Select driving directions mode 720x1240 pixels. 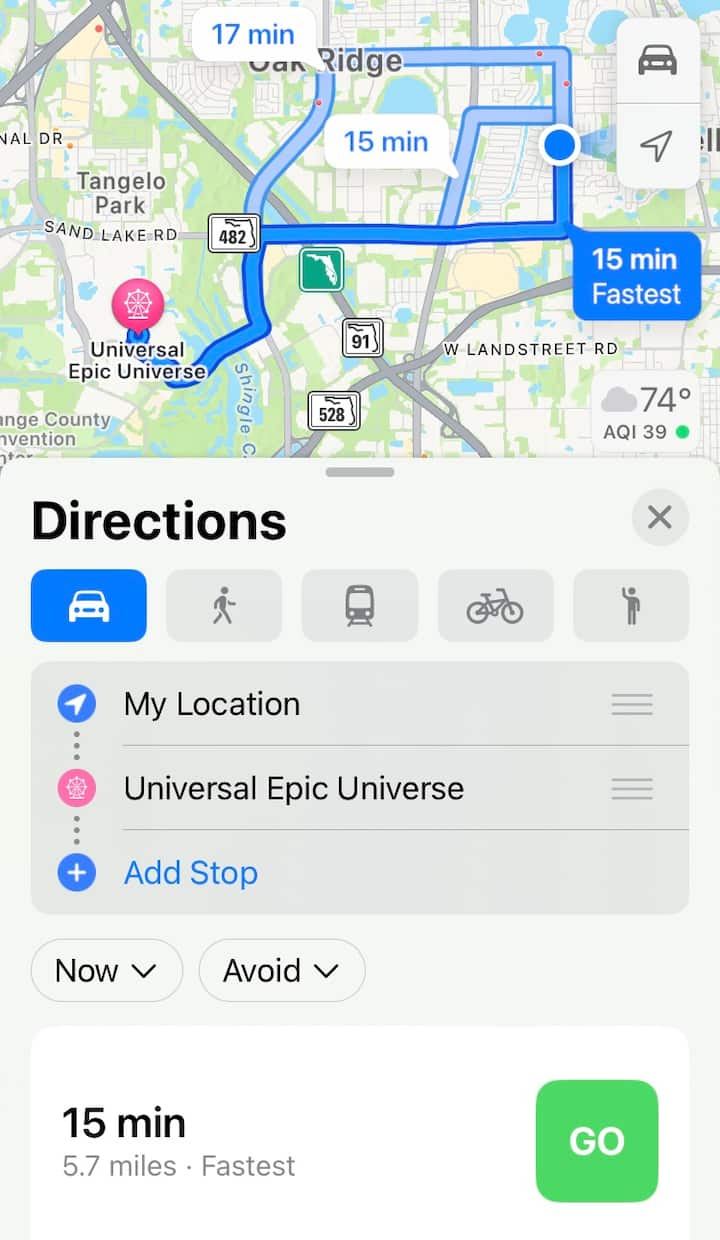89,605
